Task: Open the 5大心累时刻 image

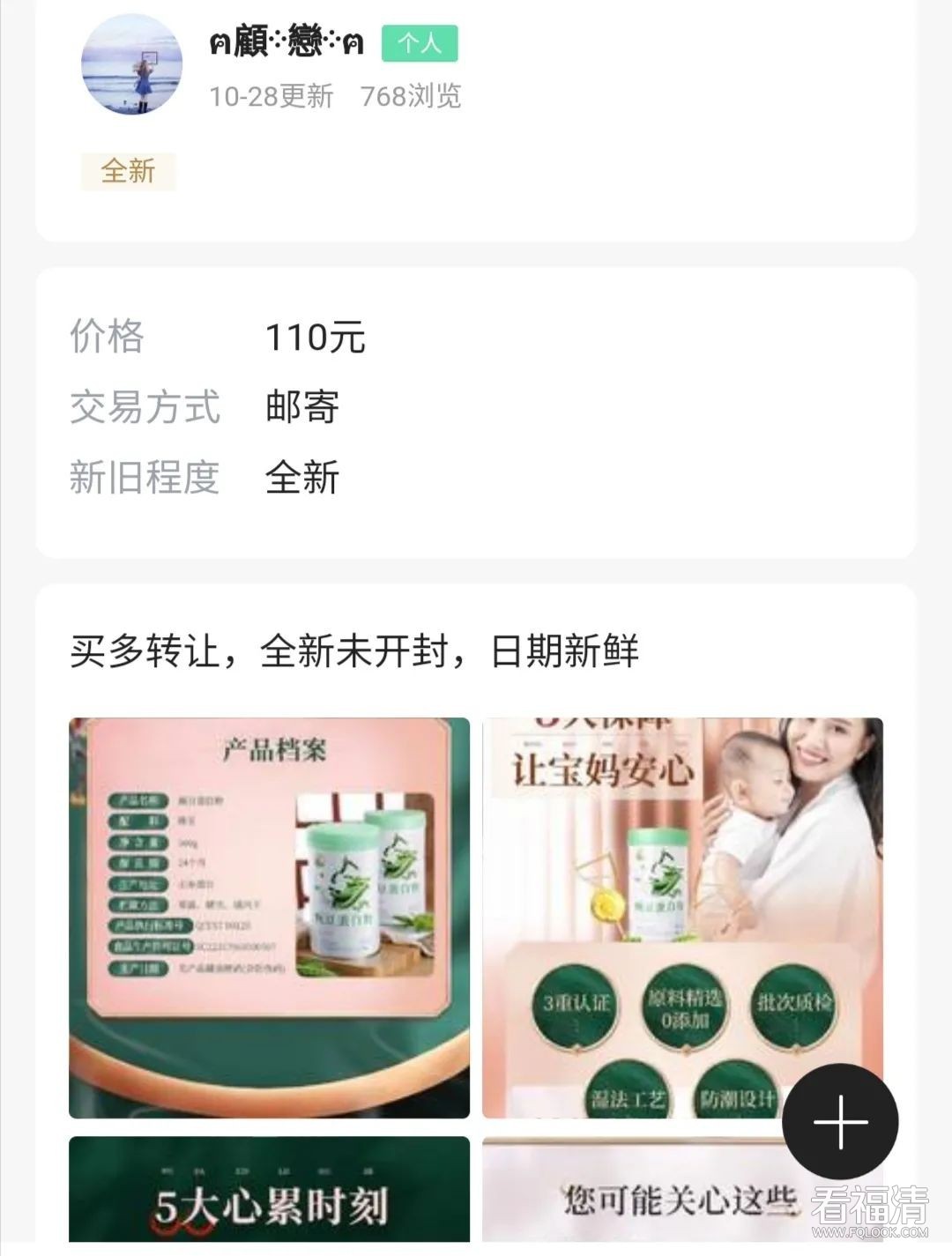Action: coord(269,1190)
